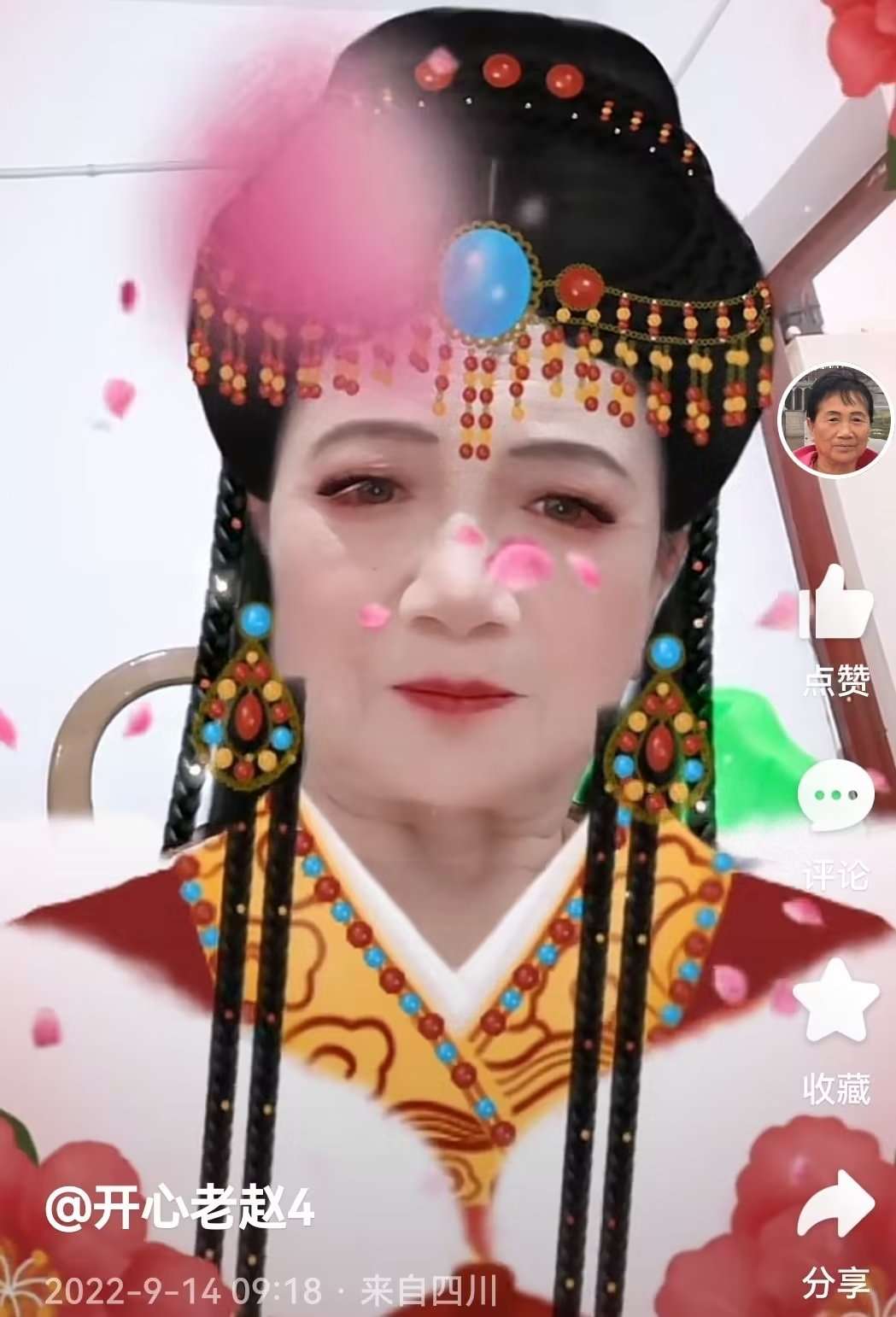Open the creator's profile avatar
Screen dimensions: 896x1317
835,420
